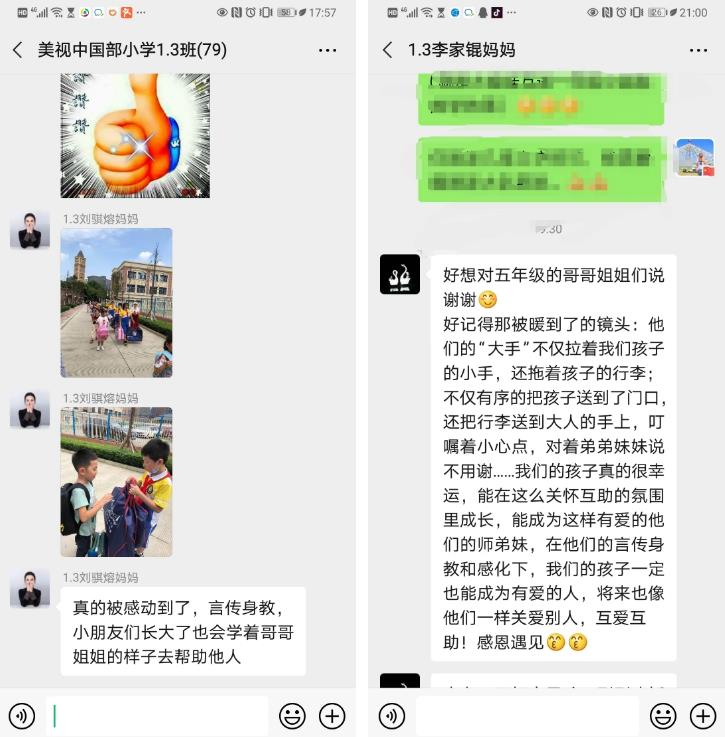Open chat info menu for 1.3李家锟妈妈

(697, 50)
